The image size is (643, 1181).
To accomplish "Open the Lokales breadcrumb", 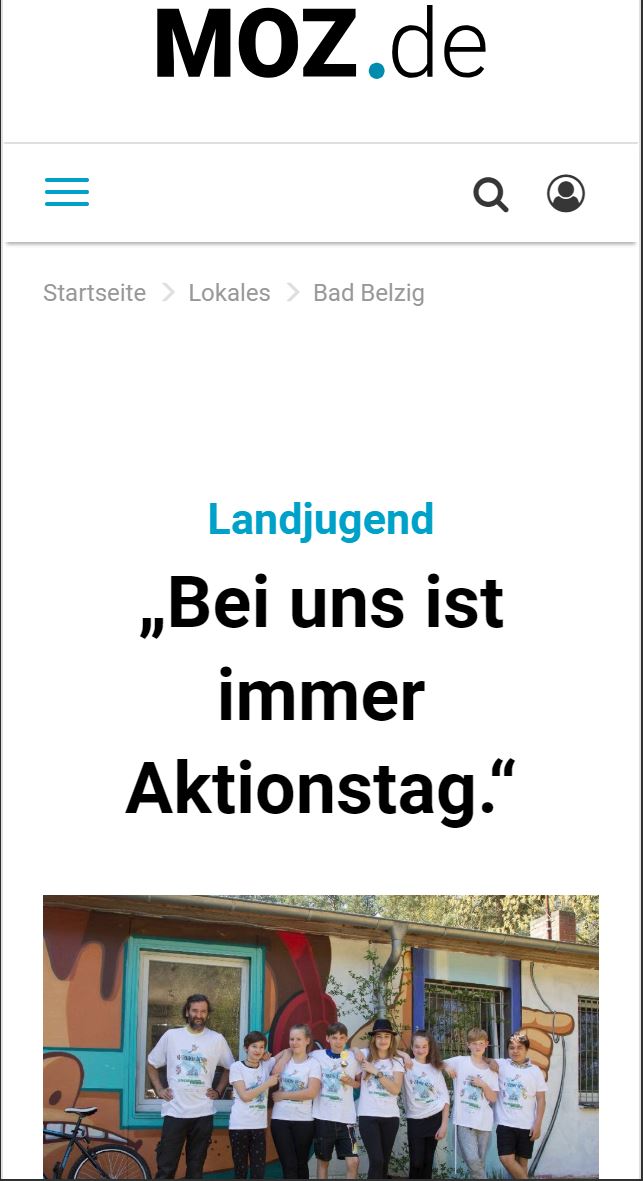I will coord(229,293).
